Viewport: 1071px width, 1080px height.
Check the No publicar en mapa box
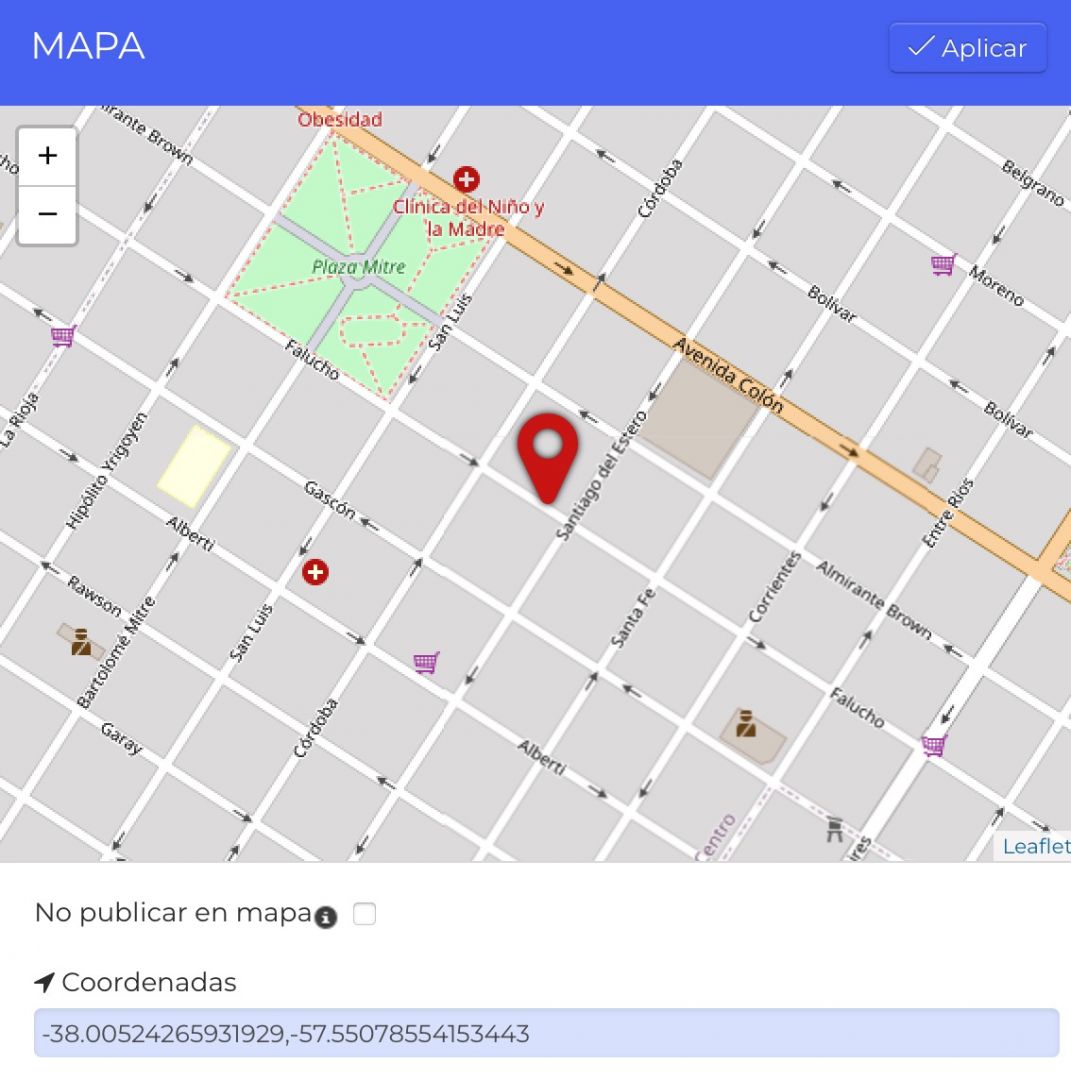tap(365, 913)
